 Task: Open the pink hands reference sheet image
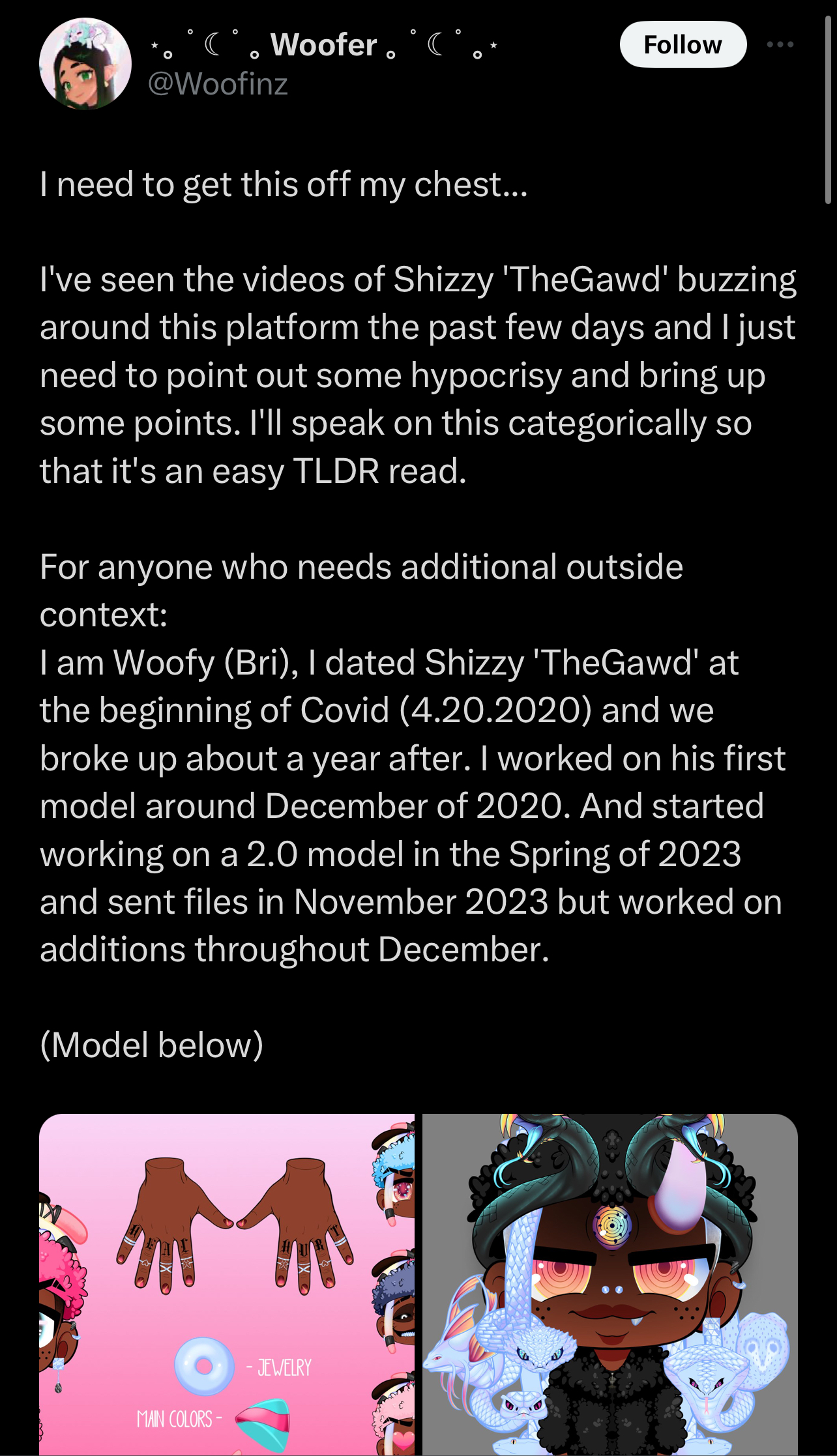(x=227, y=1285)
